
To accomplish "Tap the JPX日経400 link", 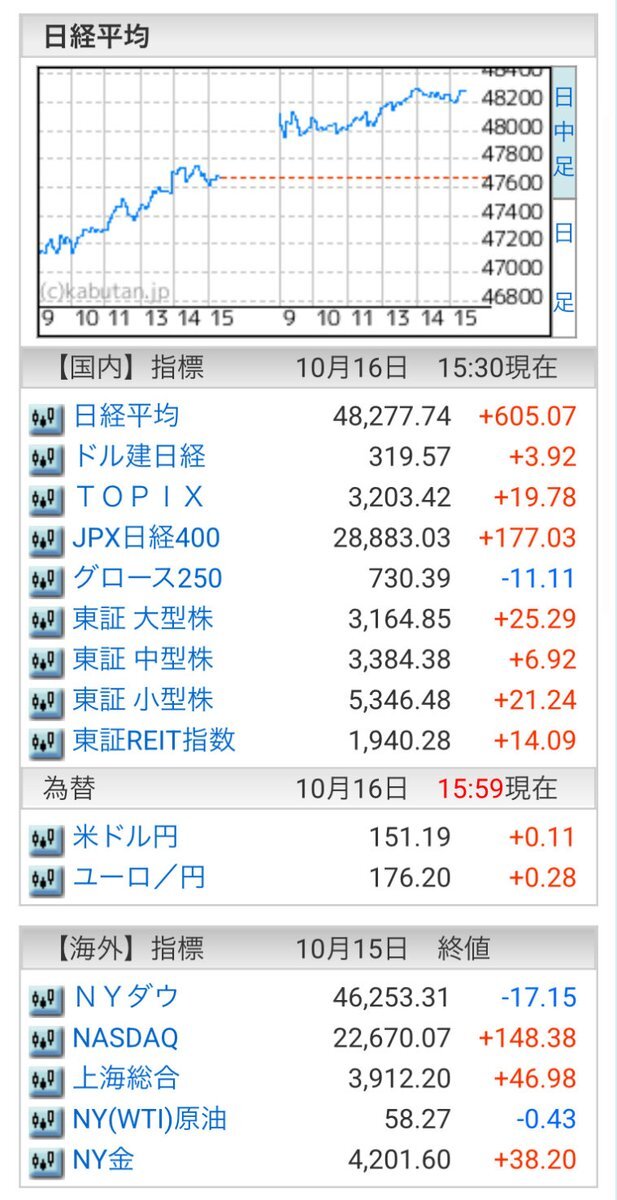I will (x=146, y=538).
